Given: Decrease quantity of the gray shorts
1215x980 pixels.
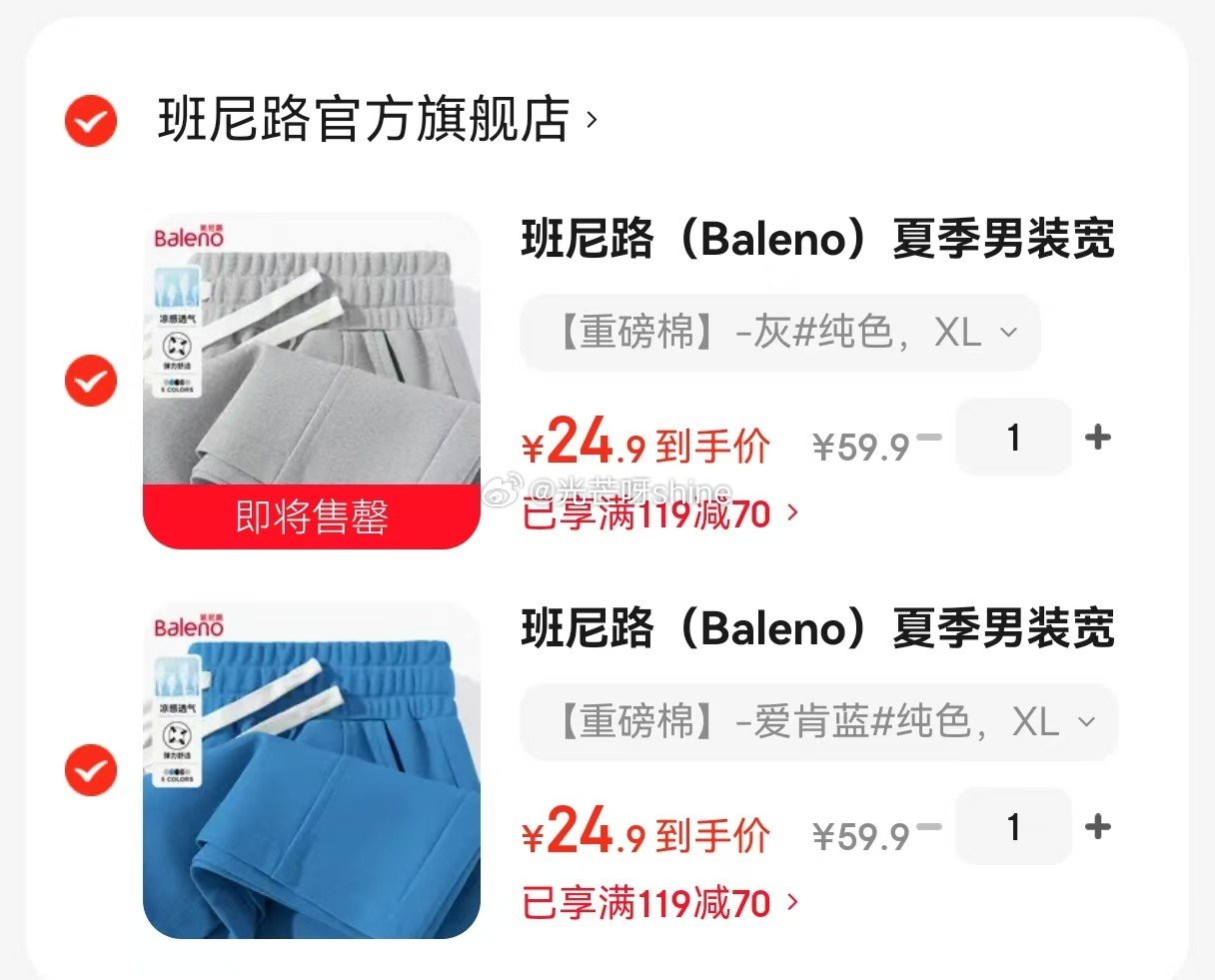Looking at the screenshot, I should click(x=929, y=438).
